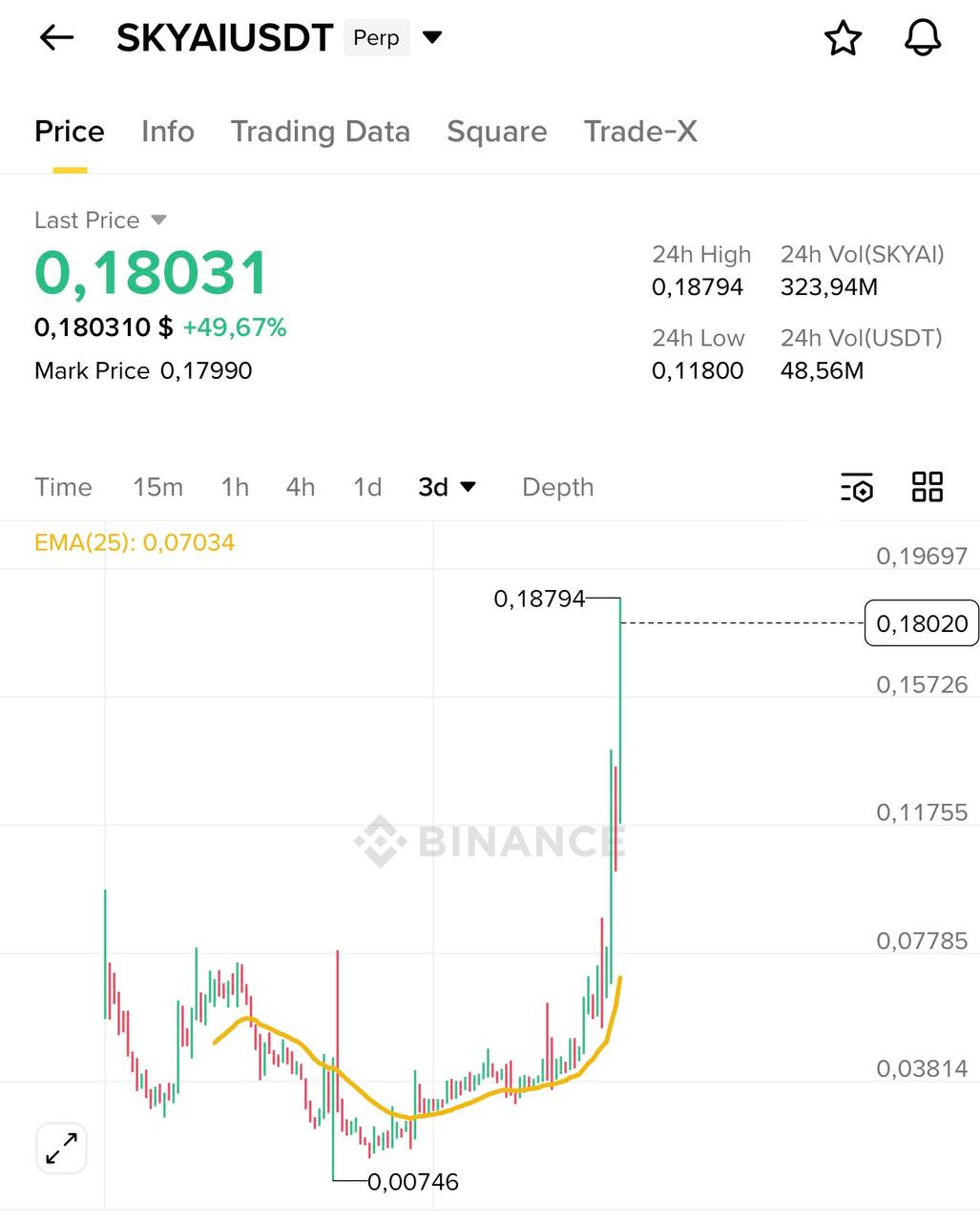The height and width of the screenshot is (1222, 980).
Task: Expand the chart to fullscreen
Action: [62, 1148]
